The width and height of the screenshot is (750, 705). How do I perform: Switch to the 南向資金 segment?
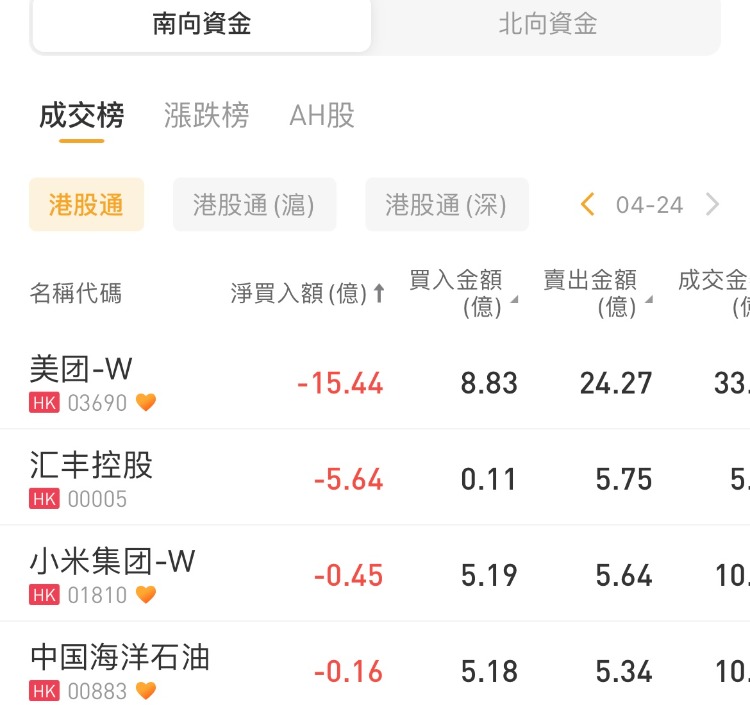(x=201, y=25)
